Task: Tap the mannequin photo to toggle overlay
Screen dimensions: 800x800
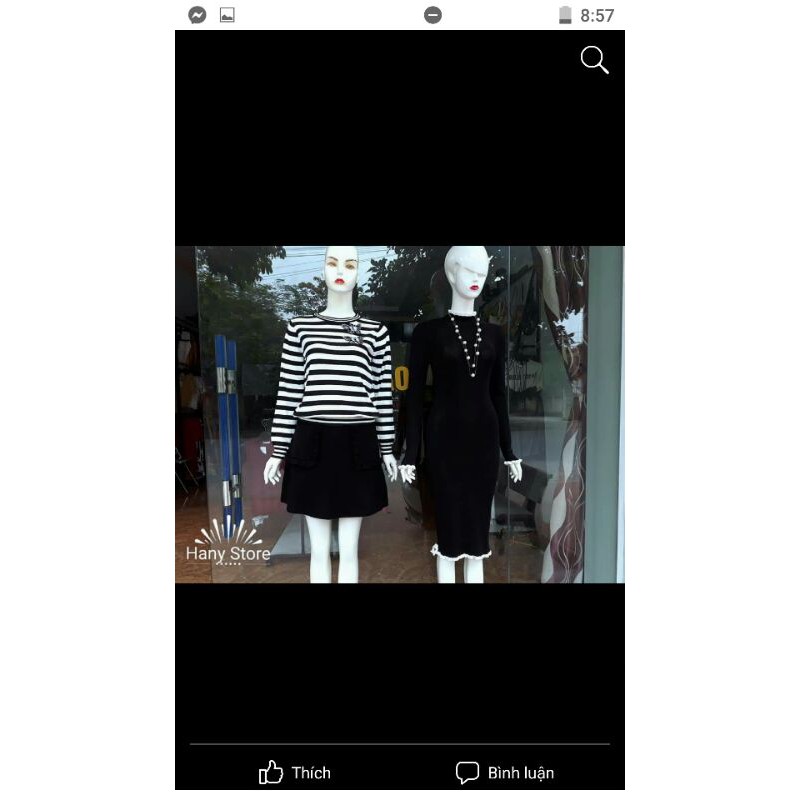Action: coord(400,414)
